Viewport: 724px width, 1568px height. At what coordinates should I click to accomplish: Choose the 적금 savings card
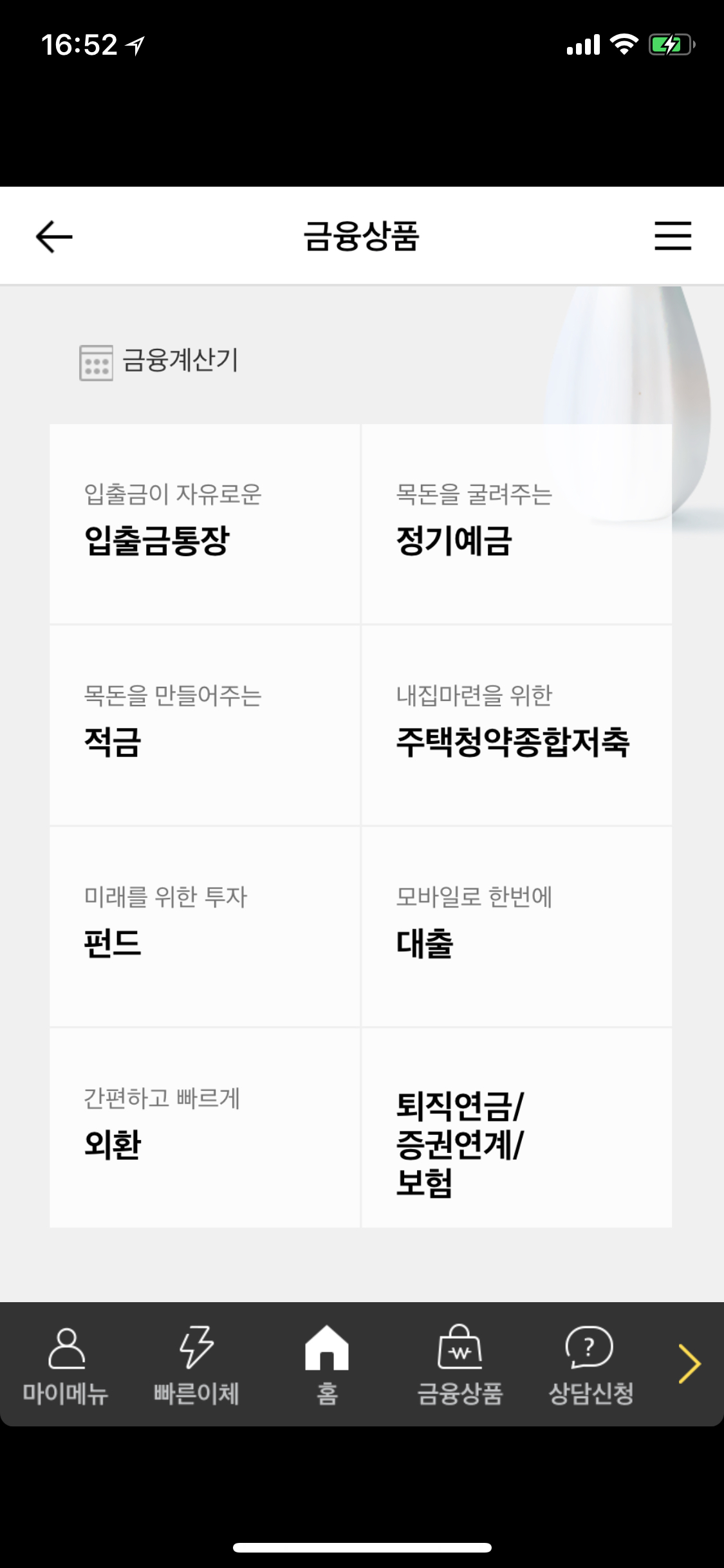205,725
